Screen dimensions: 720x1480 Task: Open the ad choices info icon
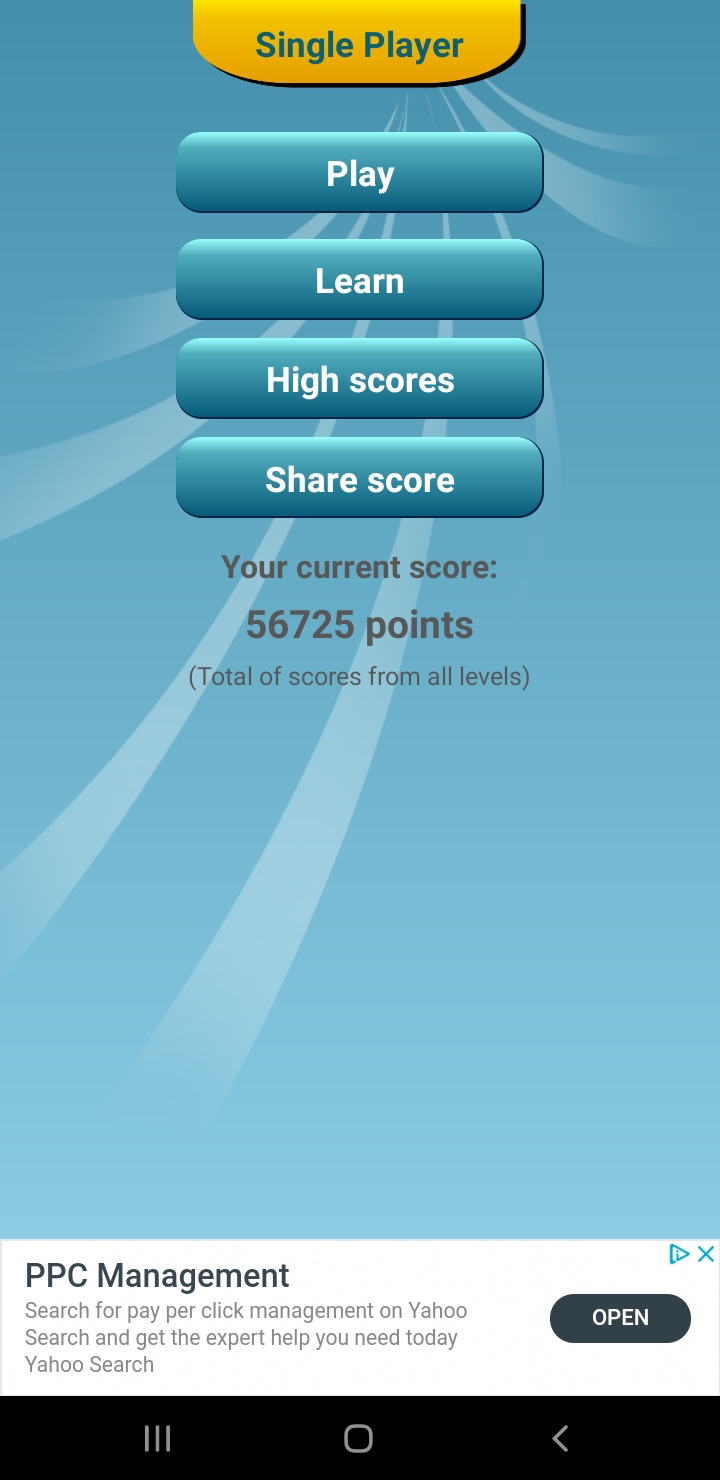[679, 1254]
